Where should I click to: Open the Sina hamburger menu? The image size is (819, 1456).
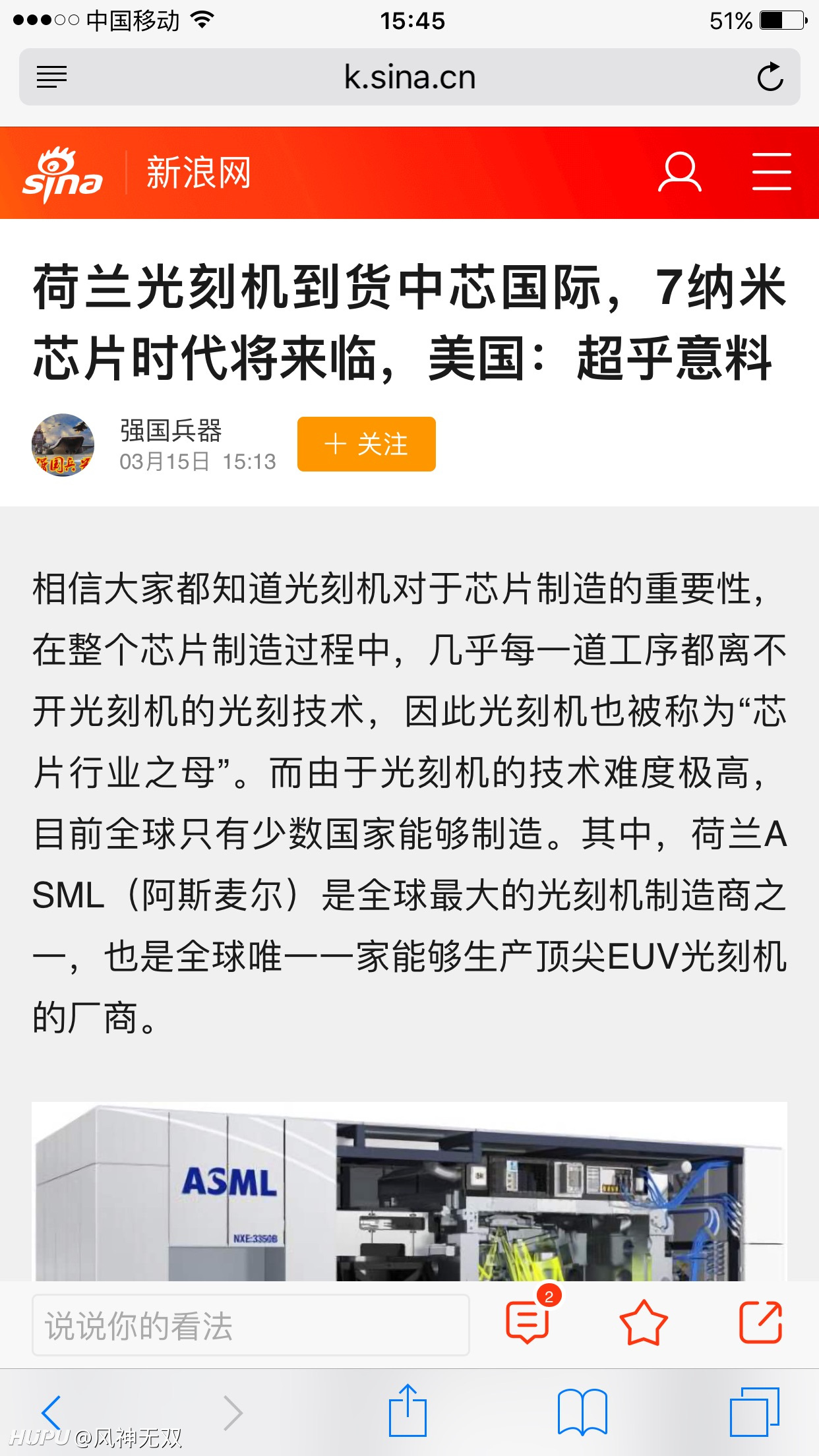pyautogui.click(x=772, y=172)
